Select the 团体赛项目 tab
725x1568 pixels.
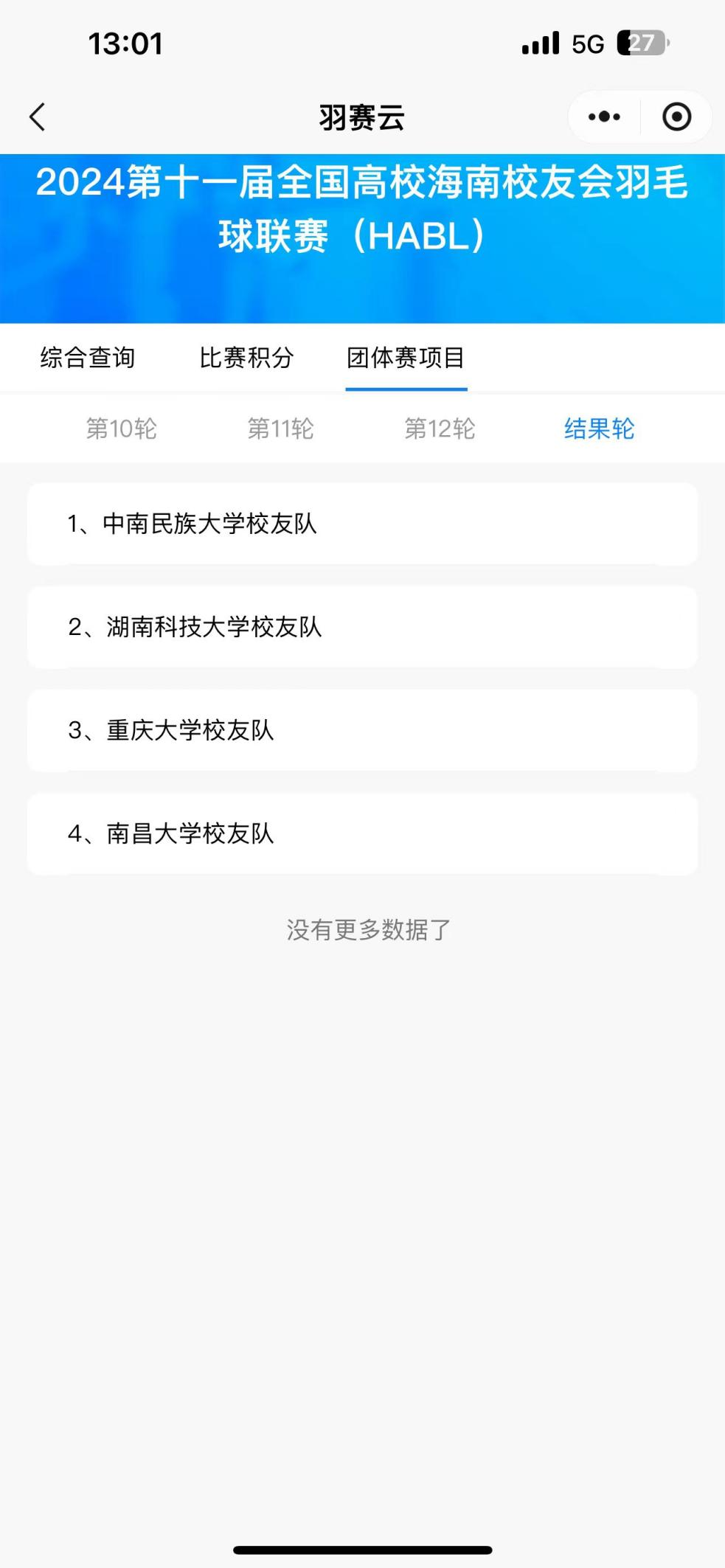click(x=406, y=358)
